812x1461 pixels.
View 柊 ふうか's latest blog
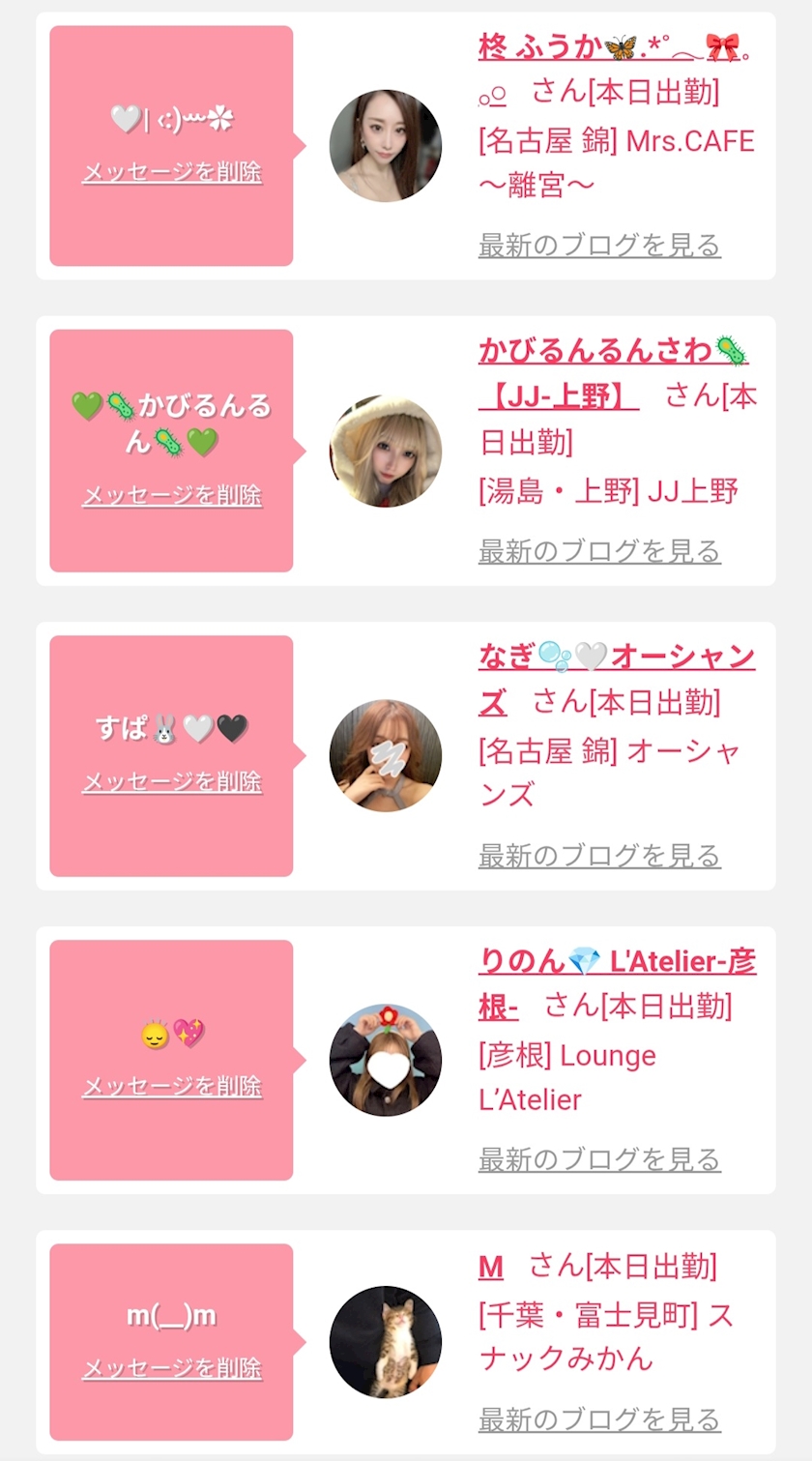coord(599,246)
